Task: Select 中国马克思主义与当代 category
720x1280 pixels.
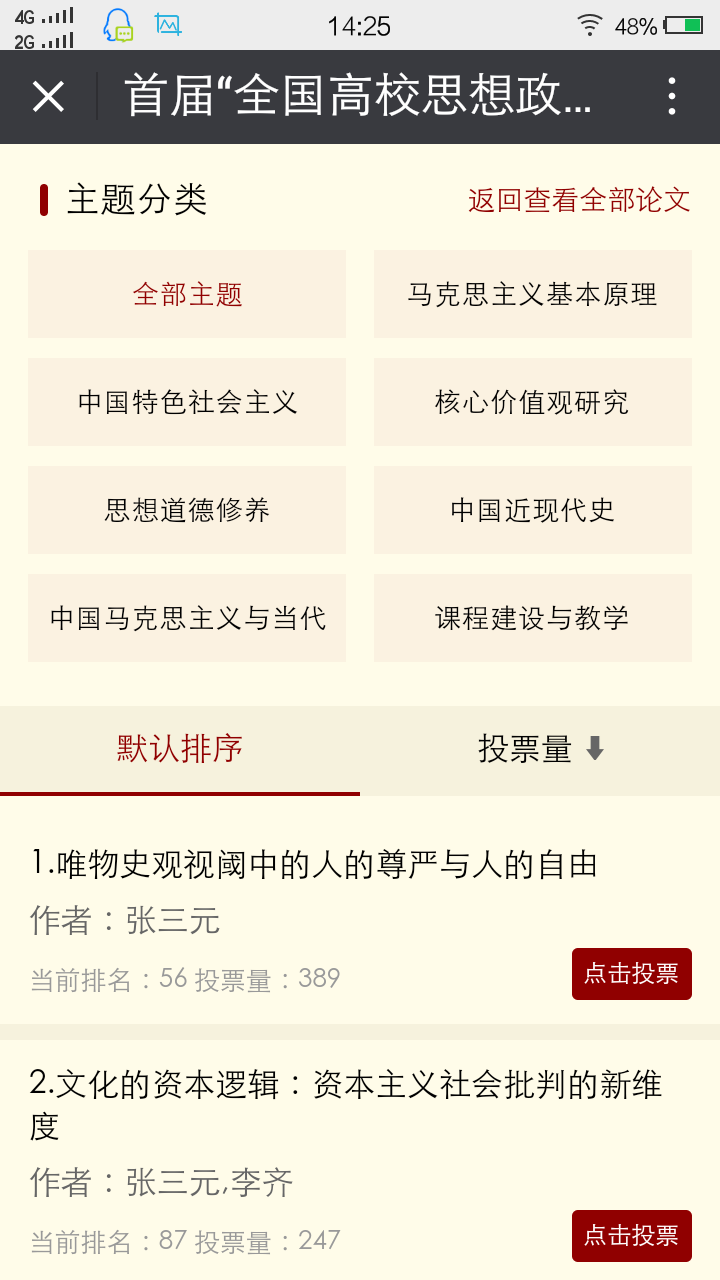Action: tap(187, 618)
